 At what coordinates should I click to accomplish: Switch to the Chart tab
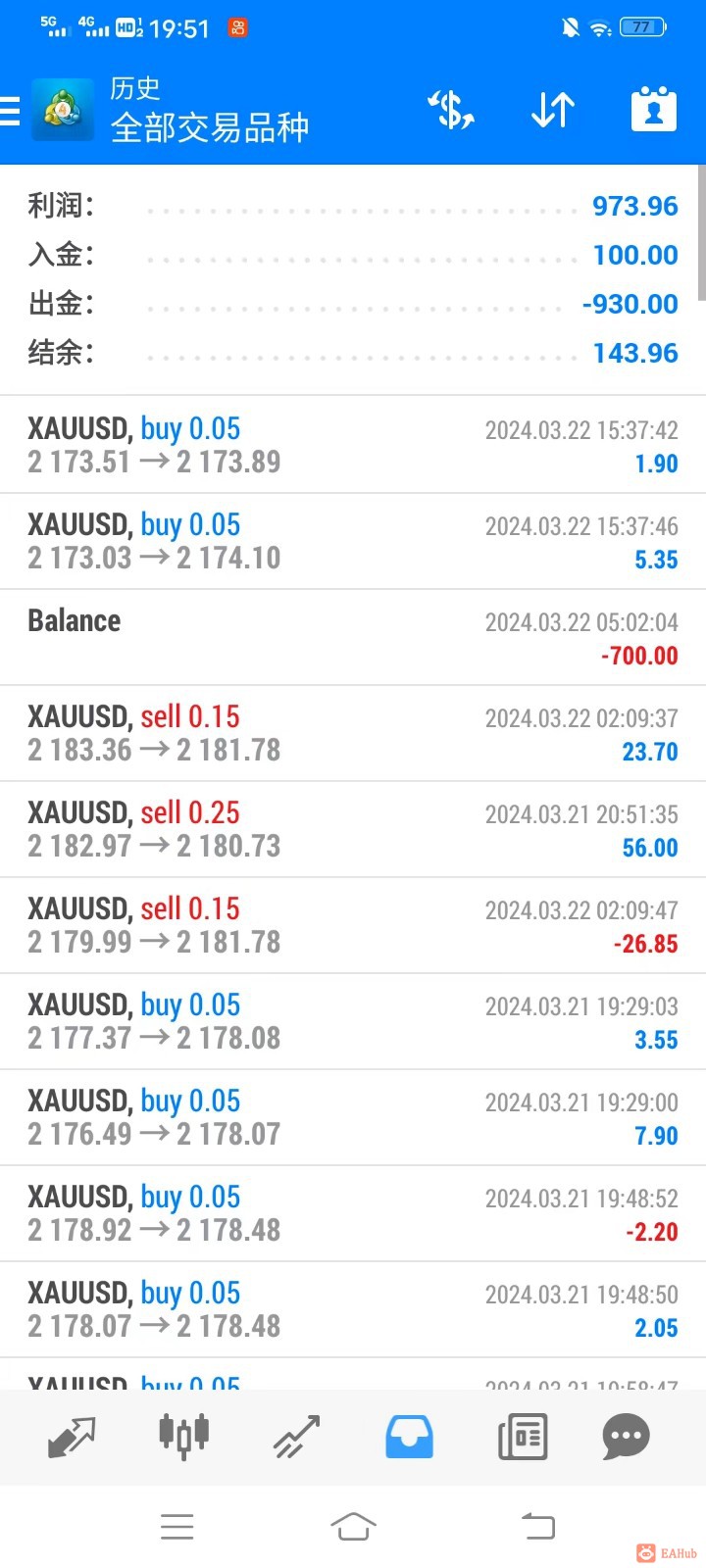[x=184, y=1437]
